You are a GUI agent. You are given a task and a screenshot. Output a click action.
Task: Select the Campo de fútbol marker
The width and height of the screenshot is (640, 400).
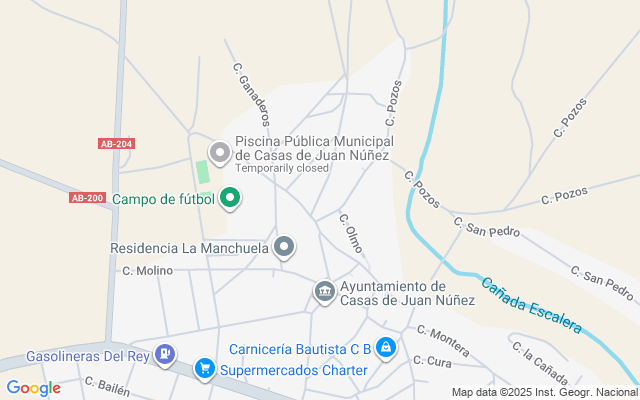click(230, 198)
